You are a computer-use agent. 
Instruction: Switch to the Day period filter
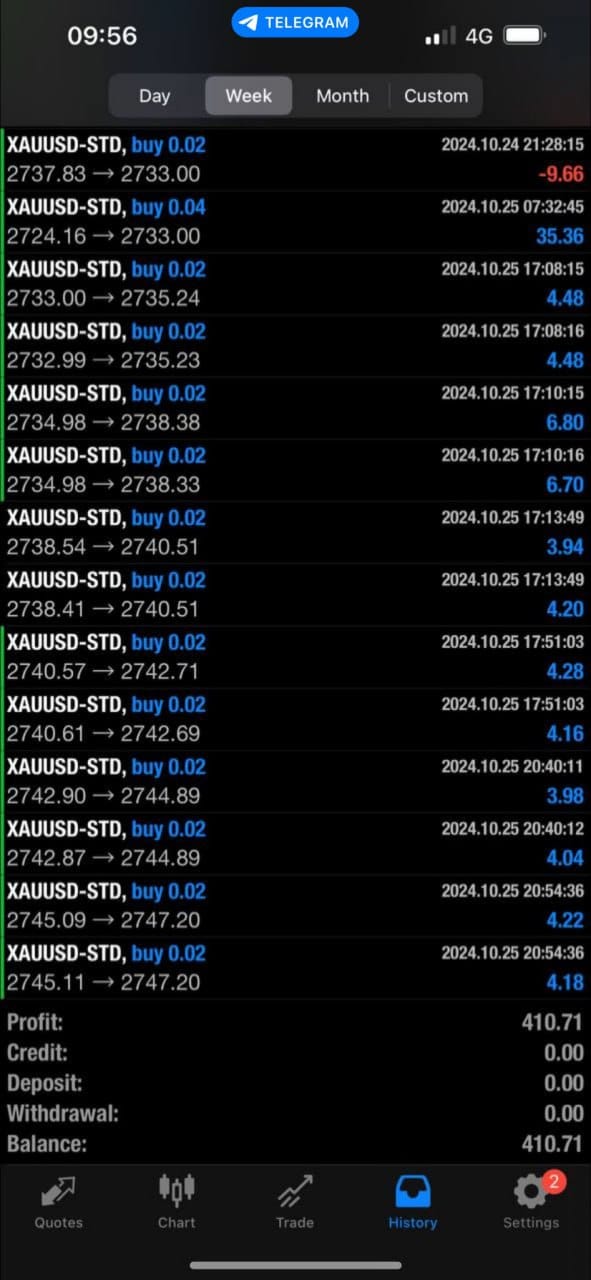[155, 96]
